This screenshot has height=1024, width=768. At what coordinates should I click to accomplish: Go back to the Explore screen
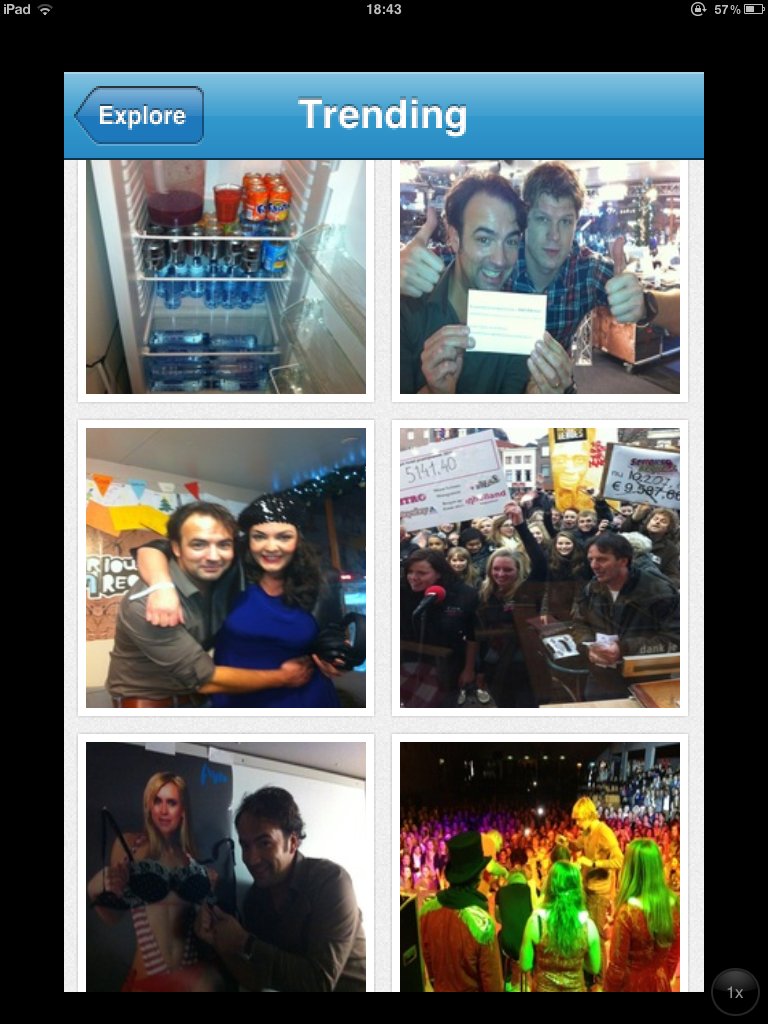[140, 115]
